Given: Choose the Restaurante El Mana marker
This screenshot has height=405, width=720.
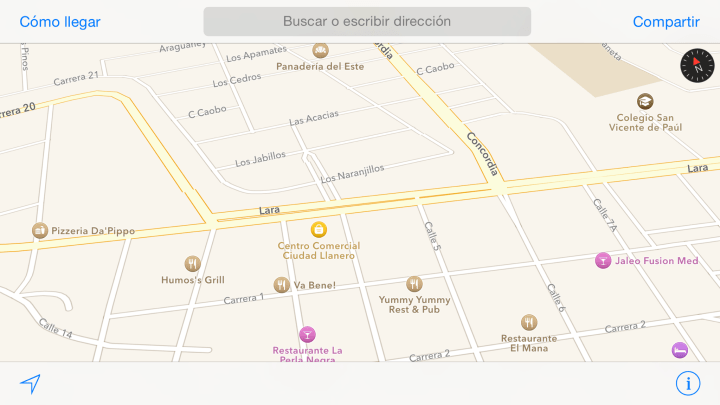Looking at the screenshot, I should click(x=529, y=322).
